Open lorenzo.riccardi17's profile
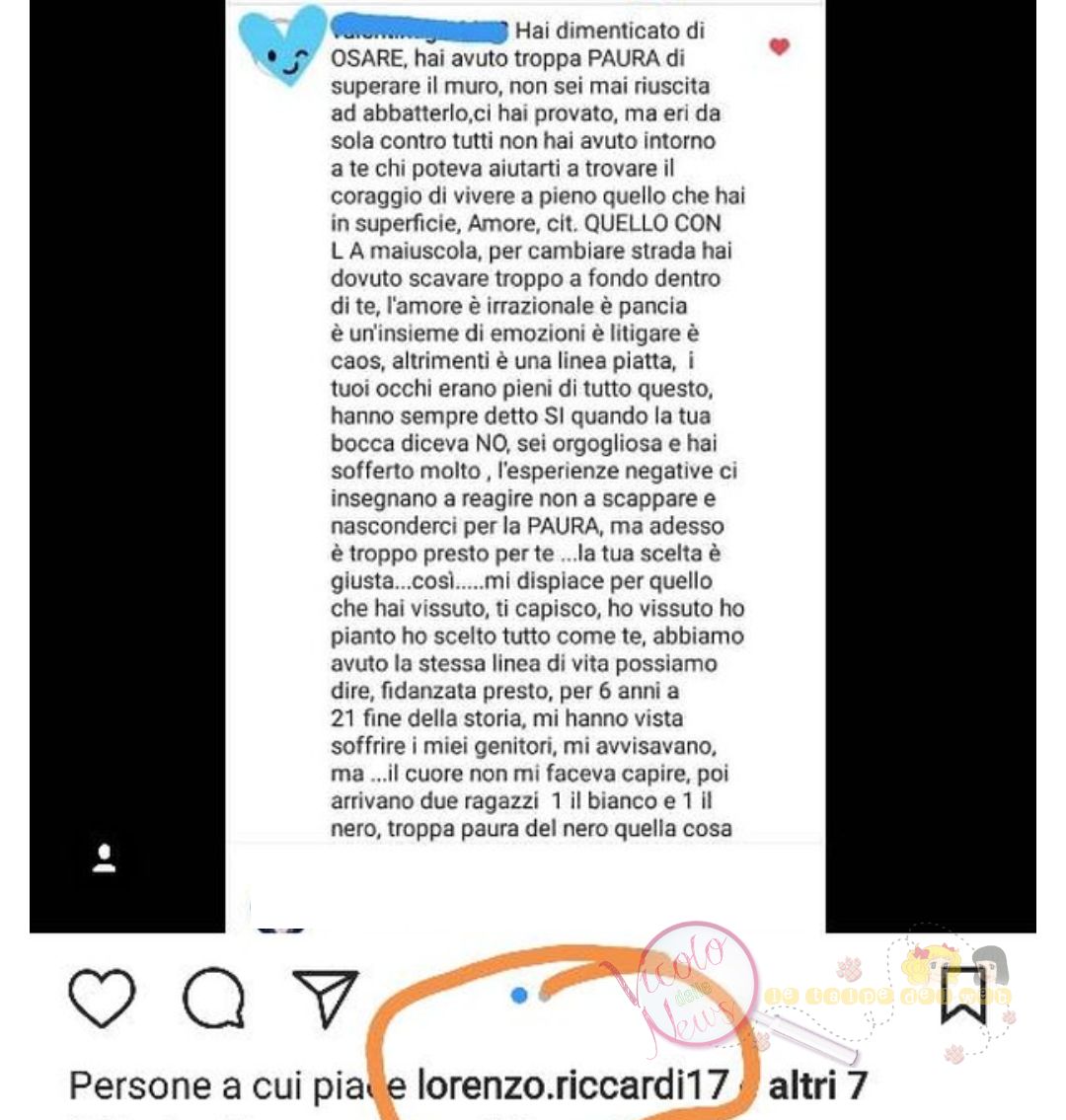The image size is (1066, 1120). click(572, 1085)
